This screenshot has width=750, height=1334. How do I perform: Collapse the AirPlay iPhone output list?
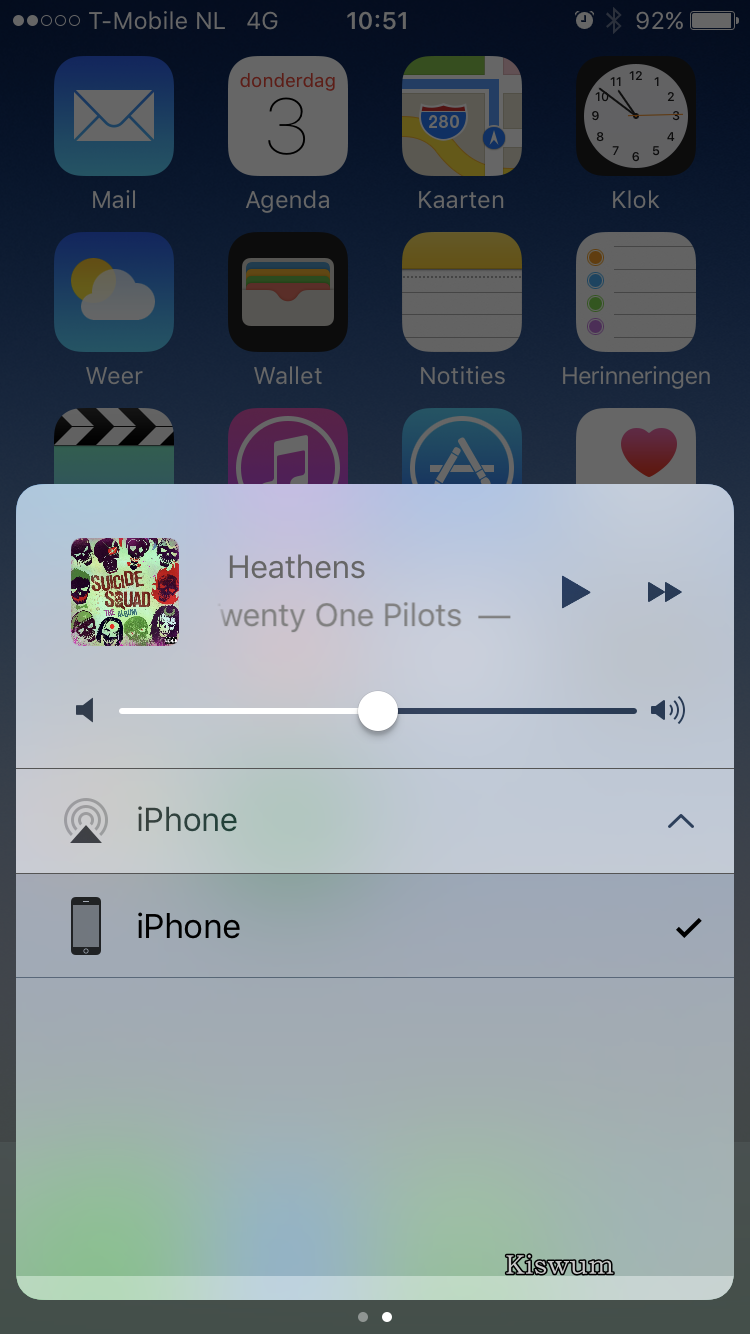pyautogui.click(x=680, y=821)
